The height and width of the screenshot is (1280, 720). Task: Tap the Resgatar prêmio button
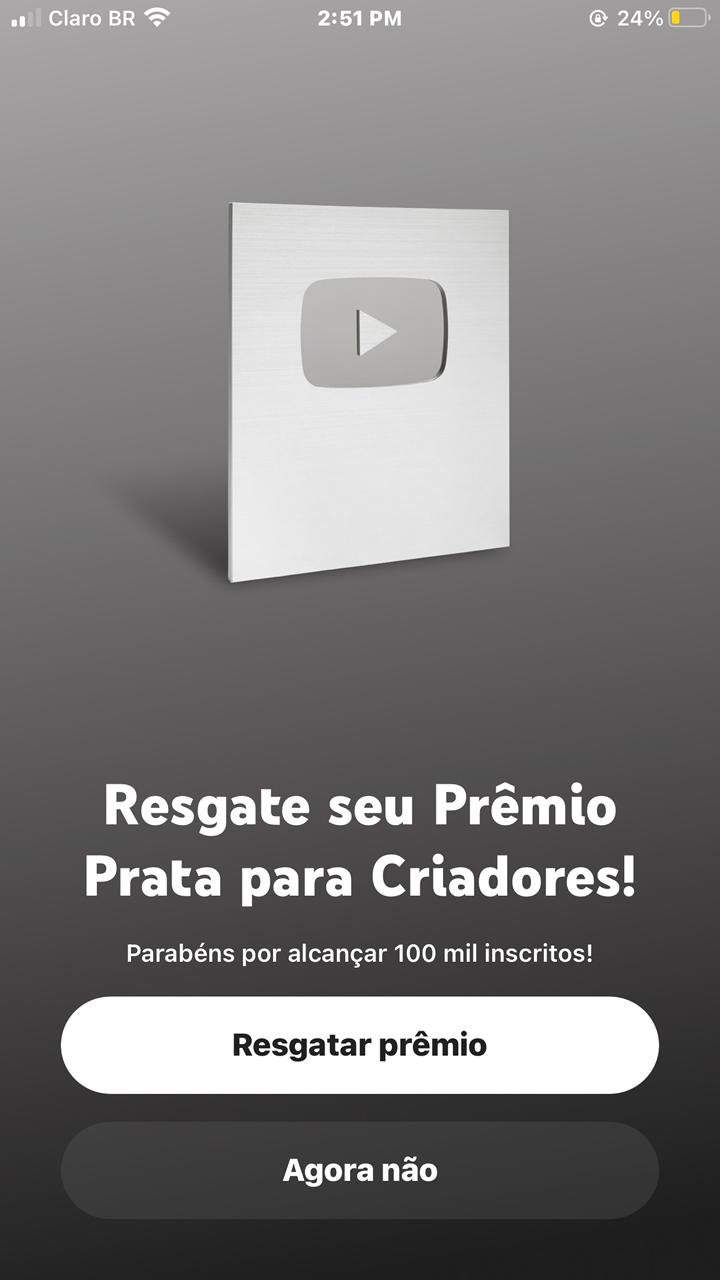(360, 1045)
